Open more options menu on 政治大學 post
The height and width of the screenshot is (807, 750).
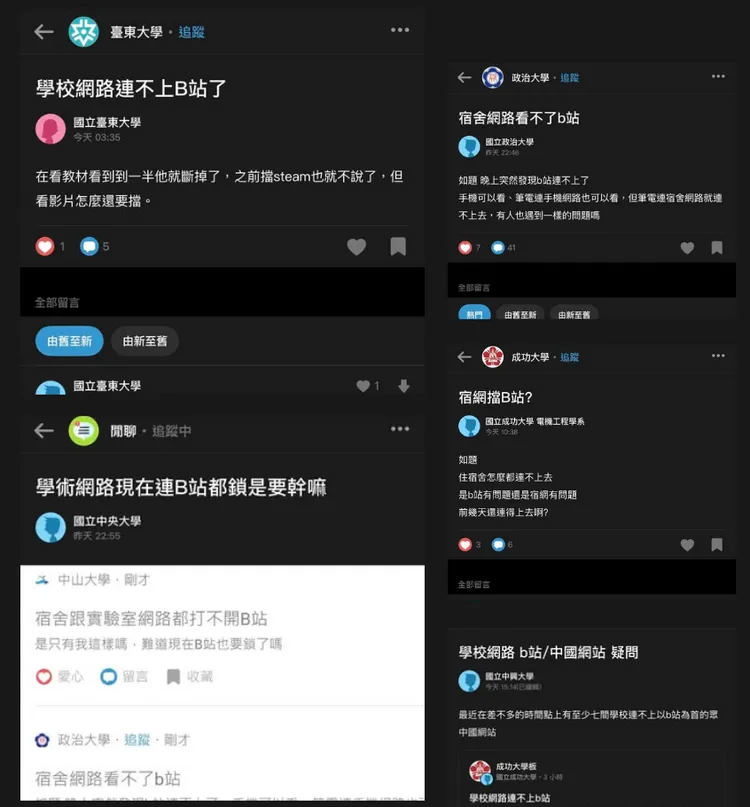718,77
